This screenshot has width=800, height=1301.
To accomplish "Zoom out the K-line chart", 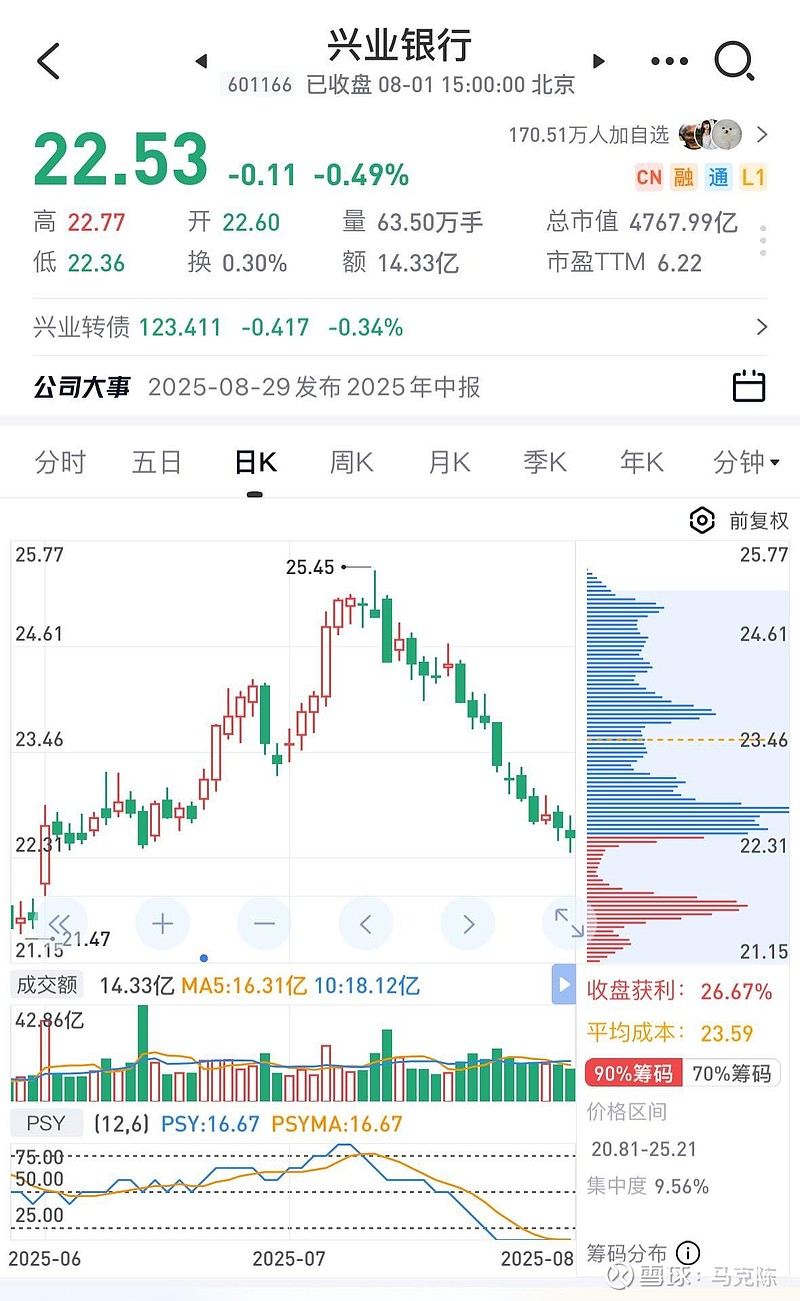I will (x=264, y=923).
